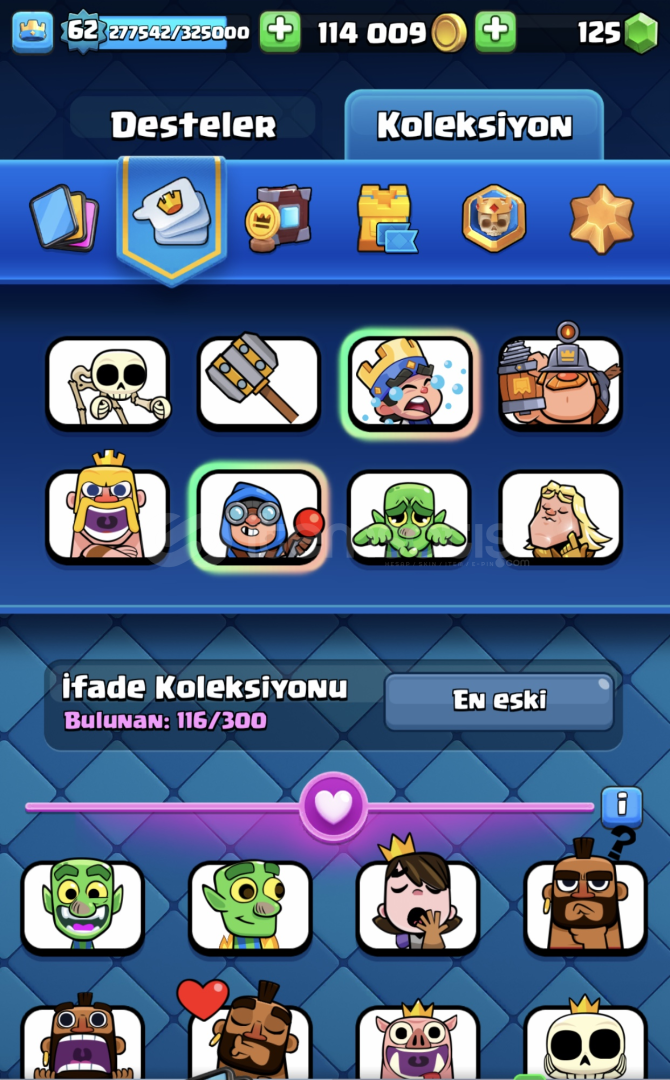Change the sort order from En eski
Screen dimensions: 670x1080
[x=498, y=701]
